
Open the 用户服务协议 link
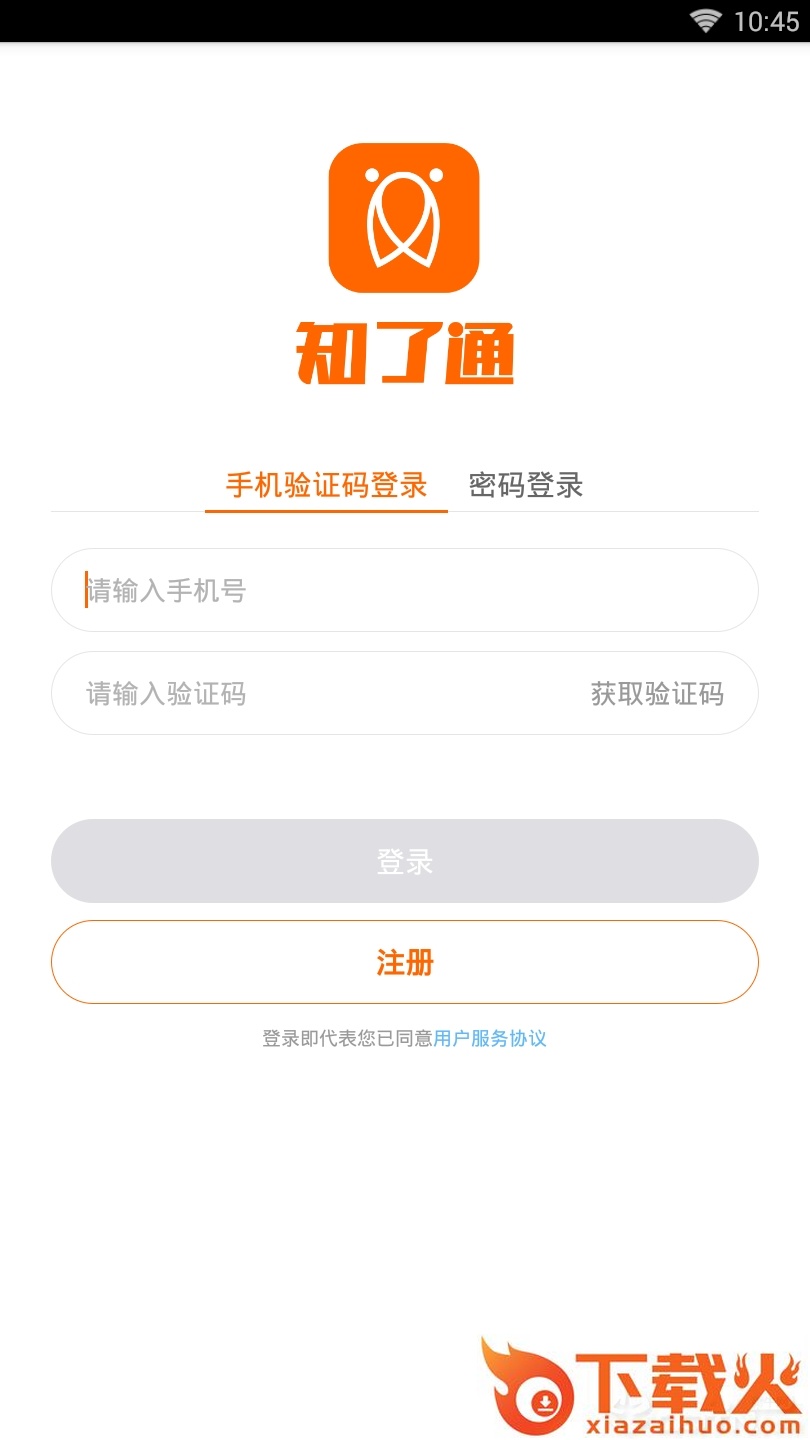click(x=490, y=1039)
